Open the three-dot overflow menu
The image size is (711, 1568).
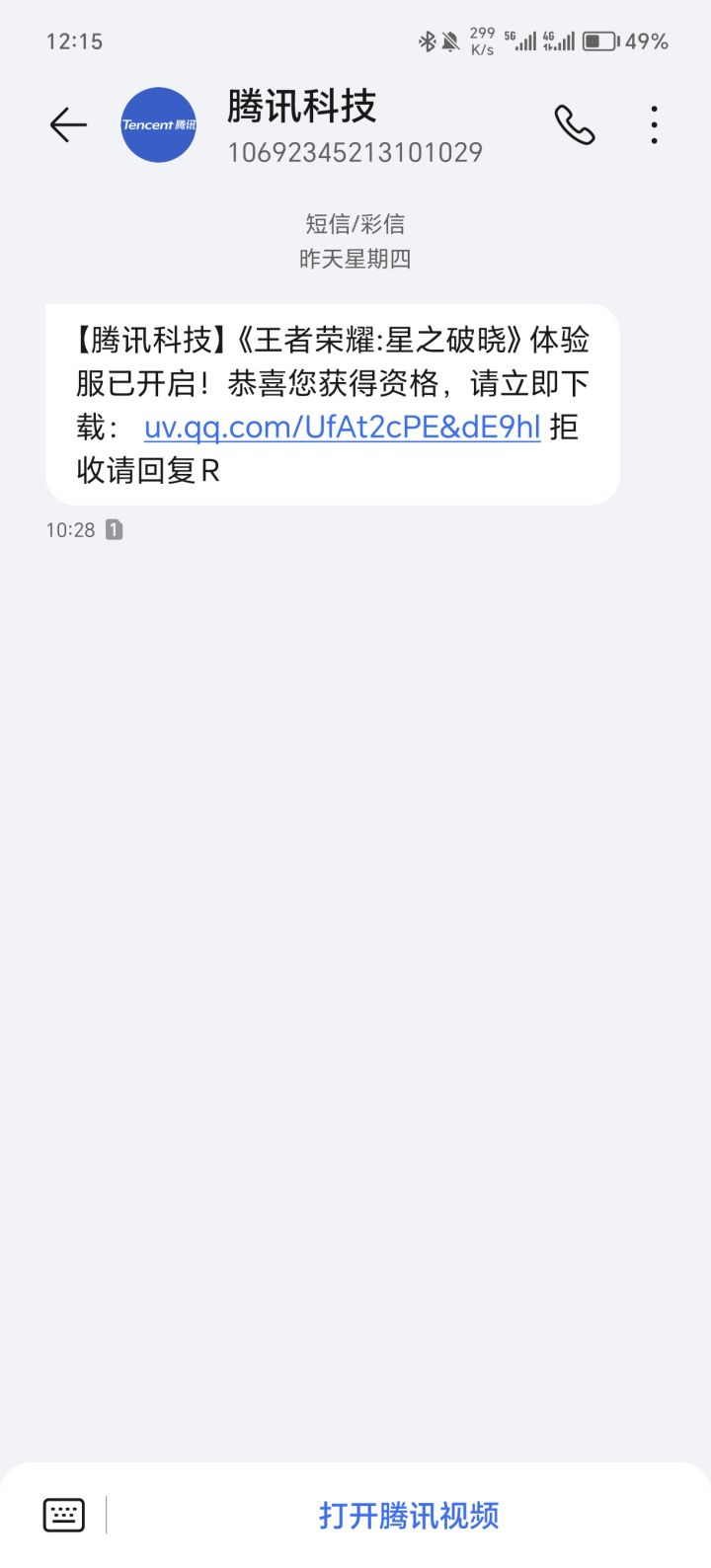[654, 125]
